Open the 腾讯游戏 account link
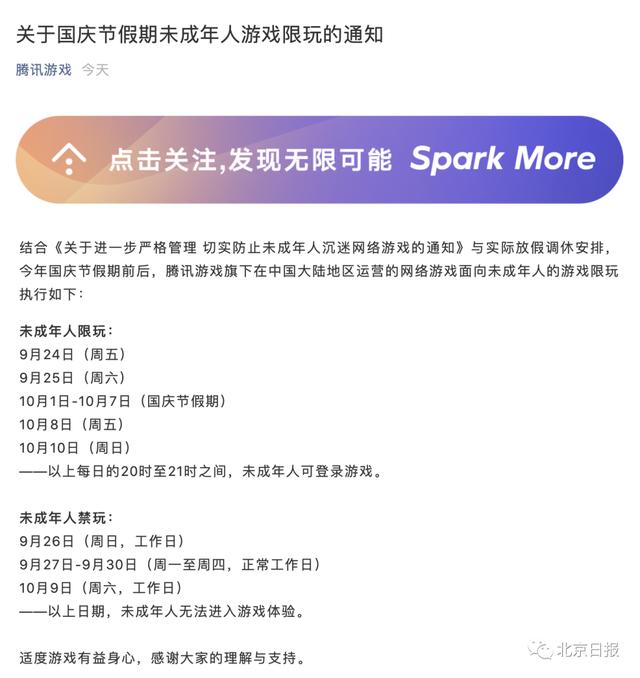The height and width of the screenshot is (678, 640). pyautogui.click(x=44, y=70)
